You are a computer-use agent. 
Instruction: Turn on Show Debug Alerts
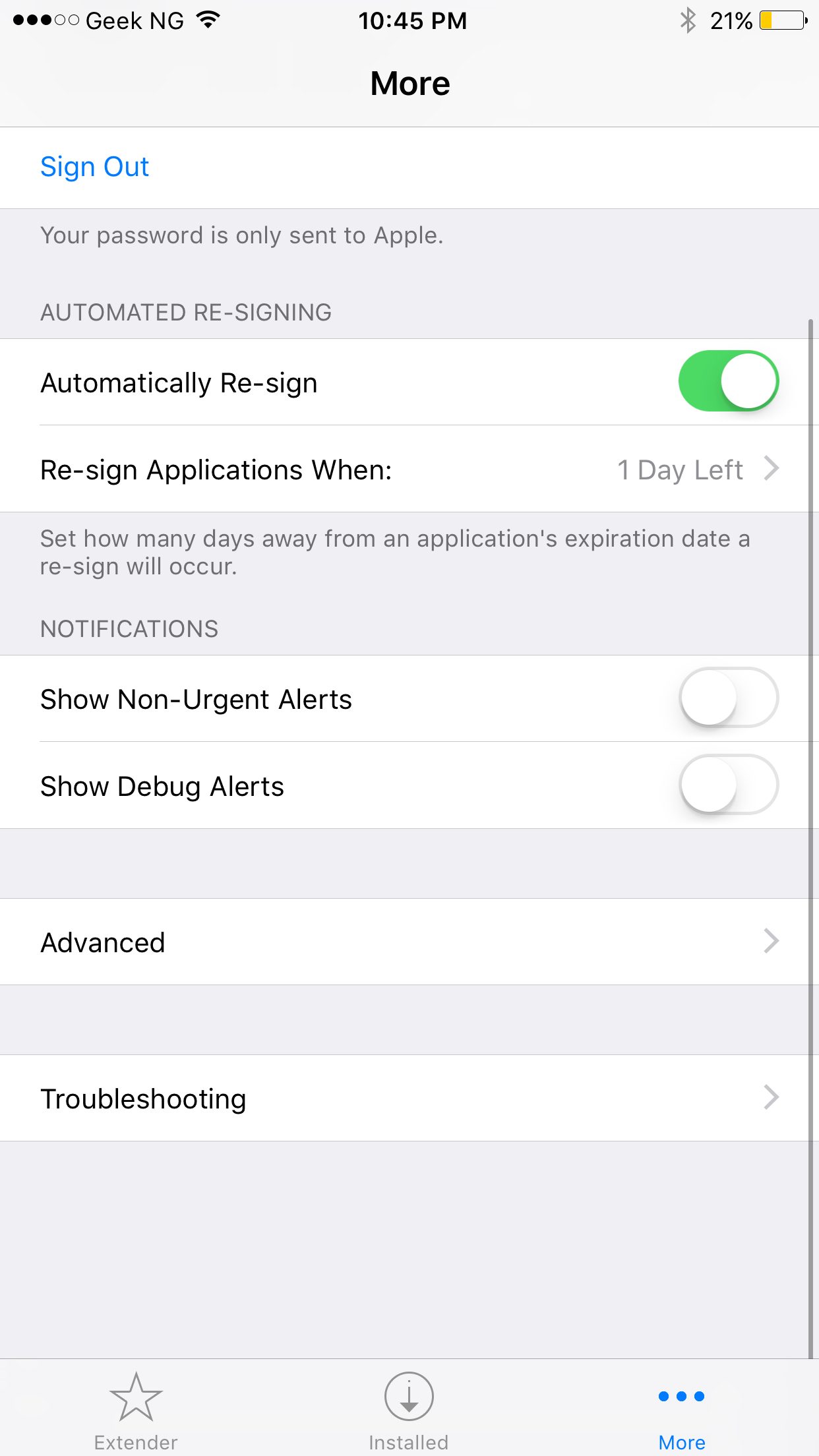(729, 785)
